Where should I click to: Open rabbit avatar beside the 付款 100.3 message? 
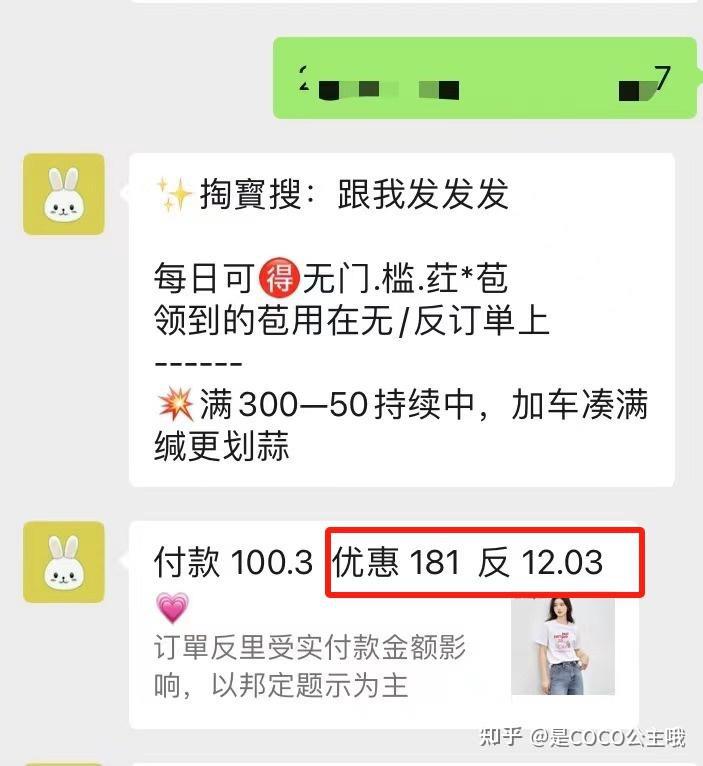pos(63,561)
